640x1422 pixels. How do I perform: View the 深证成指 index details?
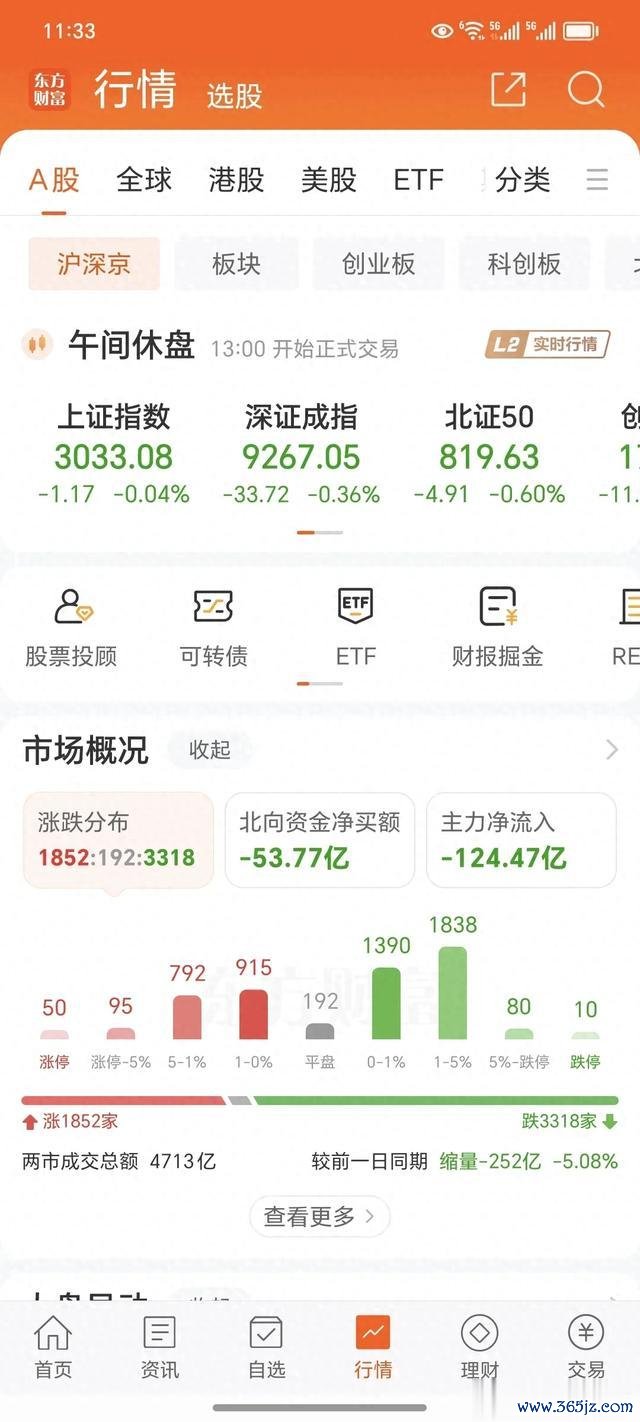click(301, 453)
